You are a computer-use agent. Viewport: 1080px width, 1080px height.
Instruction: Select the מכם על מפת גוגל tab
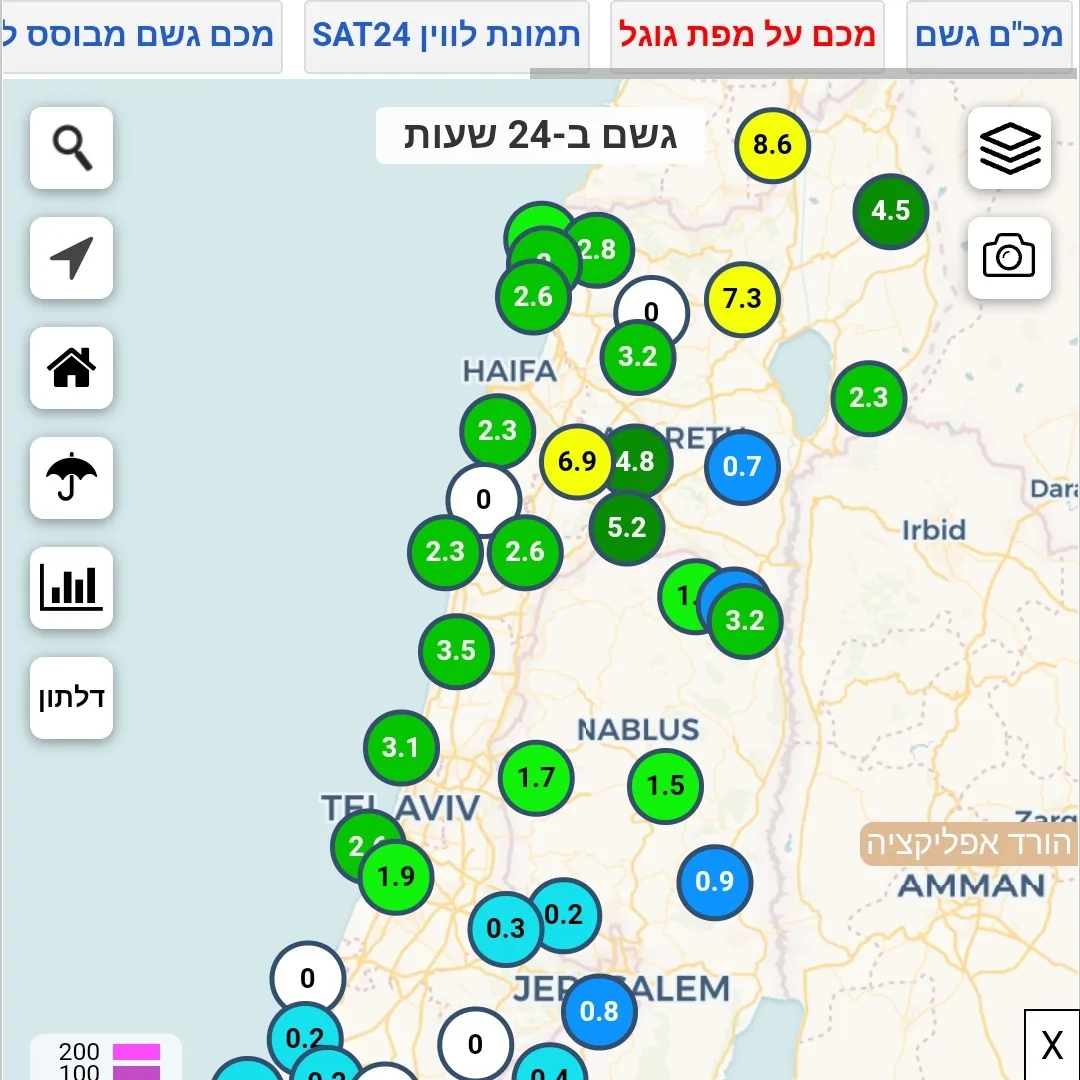(x=747, y=36)
